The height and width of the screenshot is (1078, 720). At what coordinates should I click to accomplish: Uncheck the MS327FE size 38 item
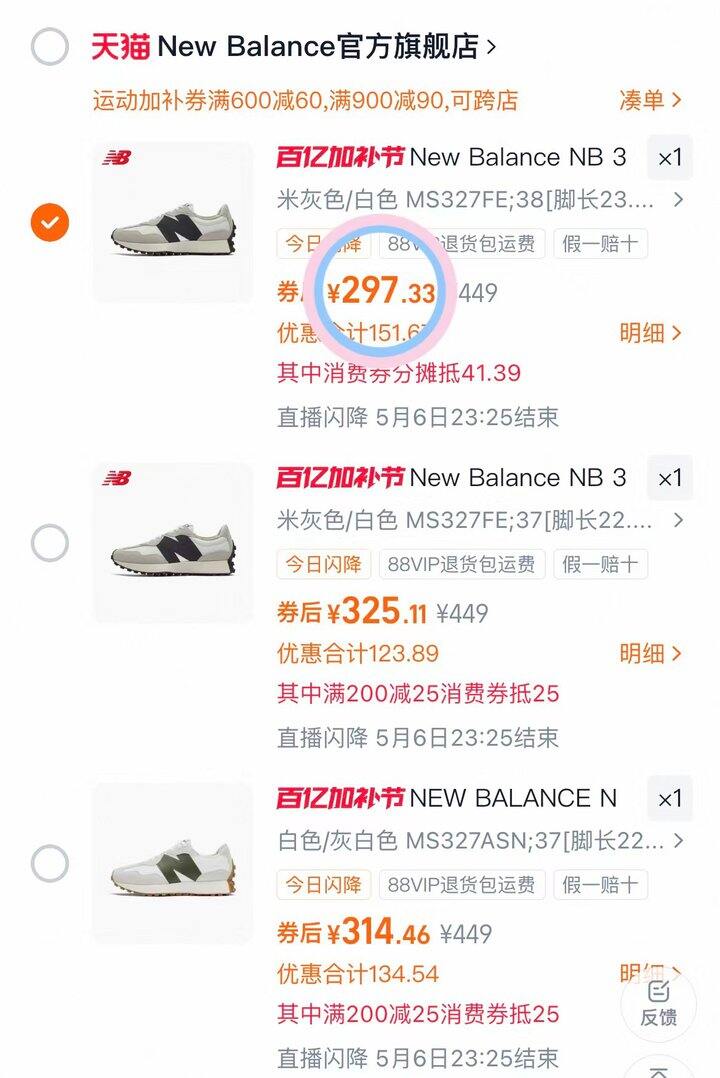(x=50, y=222)
